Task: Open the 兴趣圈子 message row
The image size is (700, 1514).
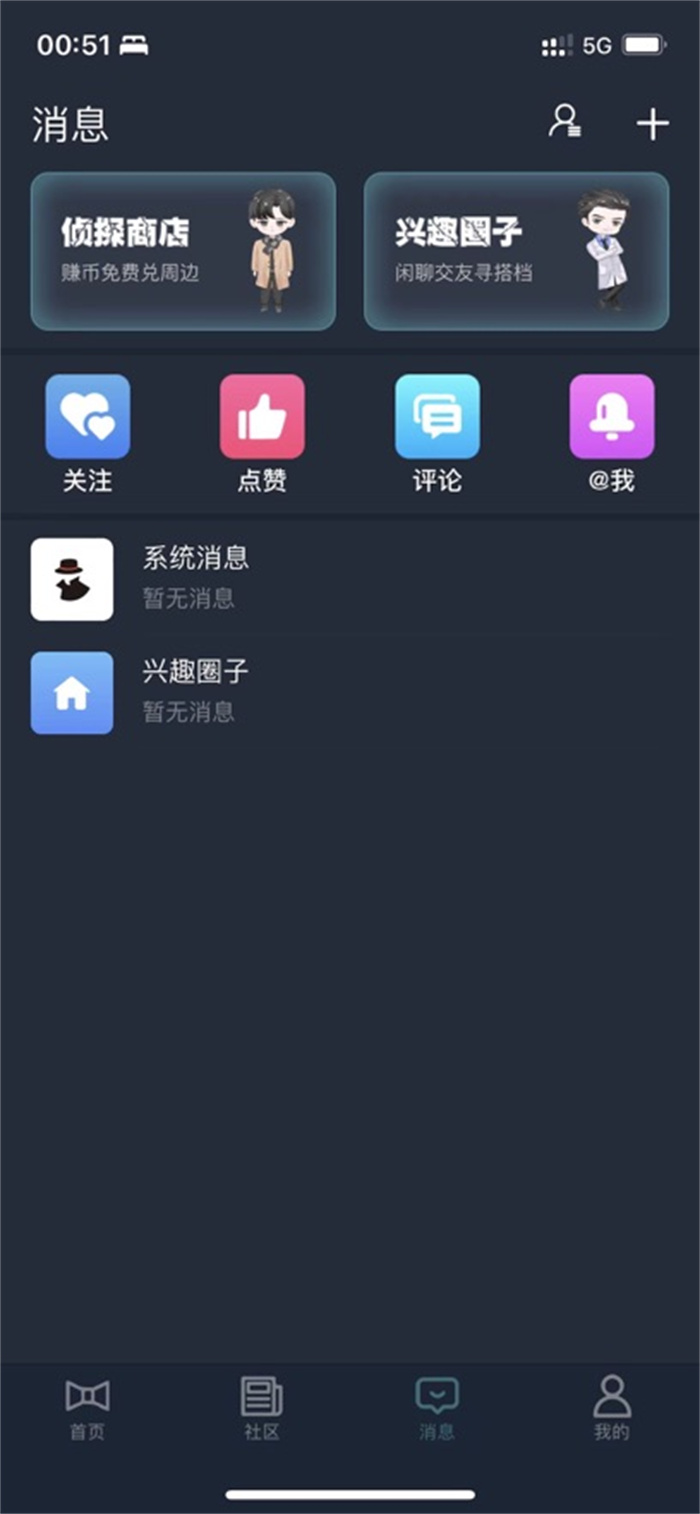Action: pyautogui.click(x=350, y=692)
